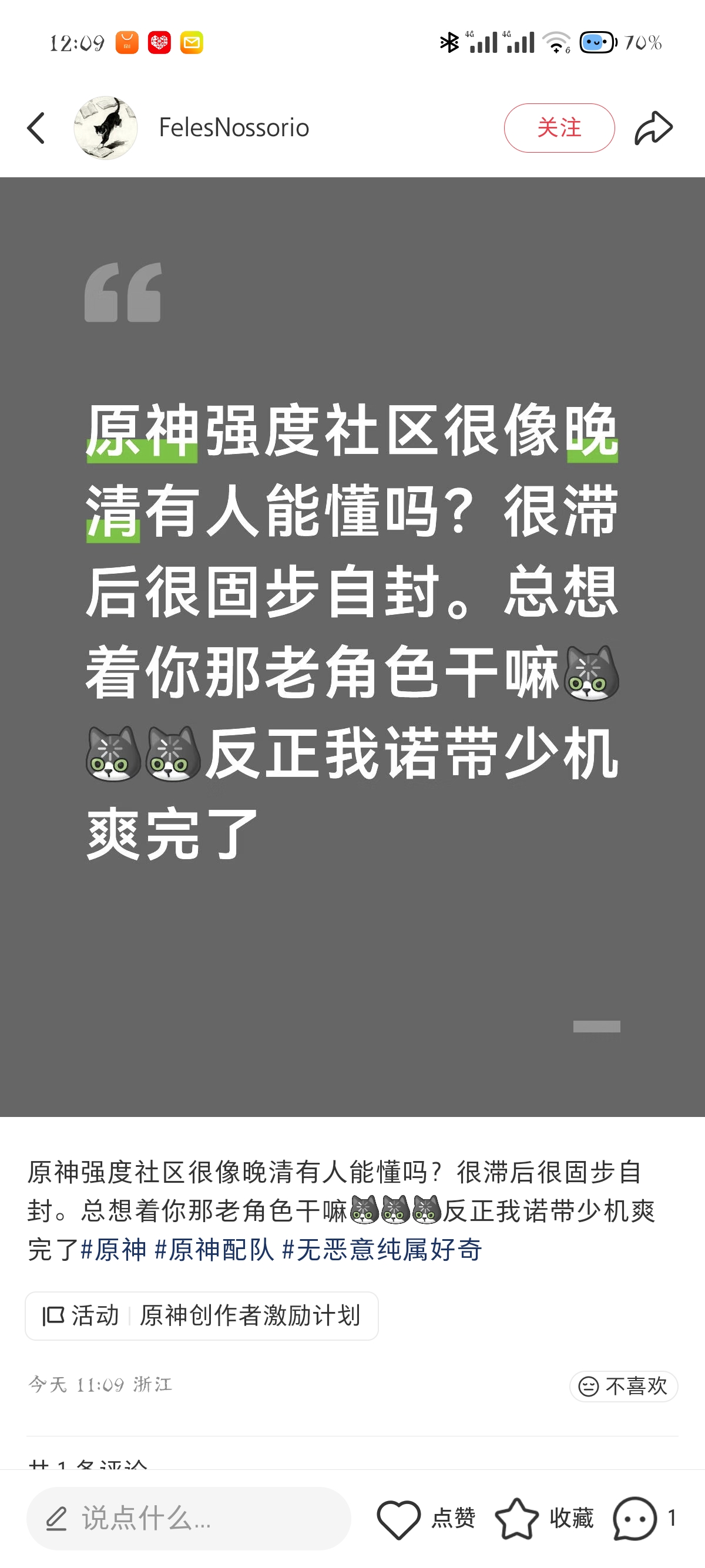The height and width of the screenshot is (1568, 705).
Task: Open the 原神创作者激励计划 activity chip
Action: tap(202, 1315)
